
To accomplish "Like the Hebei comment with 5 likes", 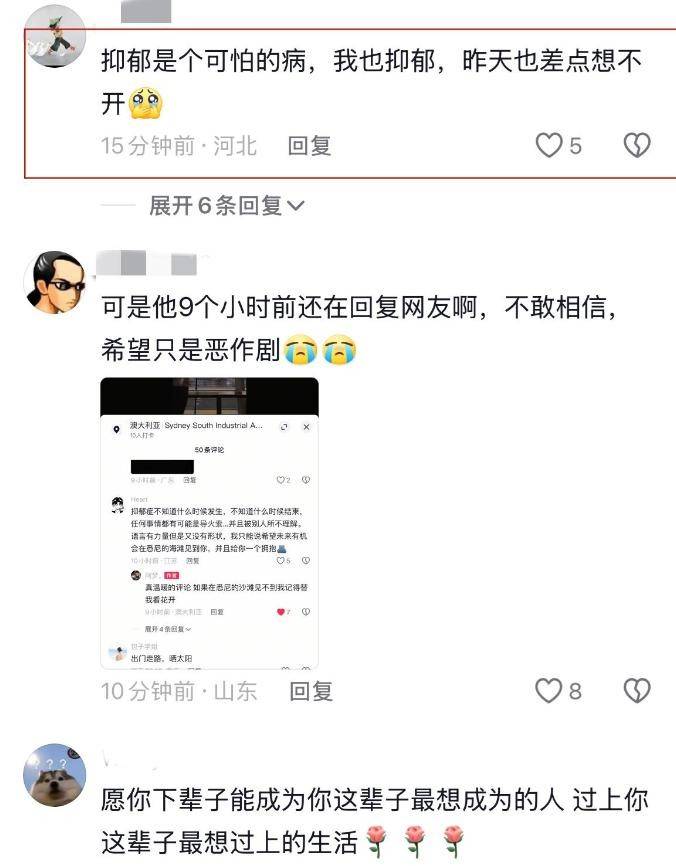I will click(549, 146).
